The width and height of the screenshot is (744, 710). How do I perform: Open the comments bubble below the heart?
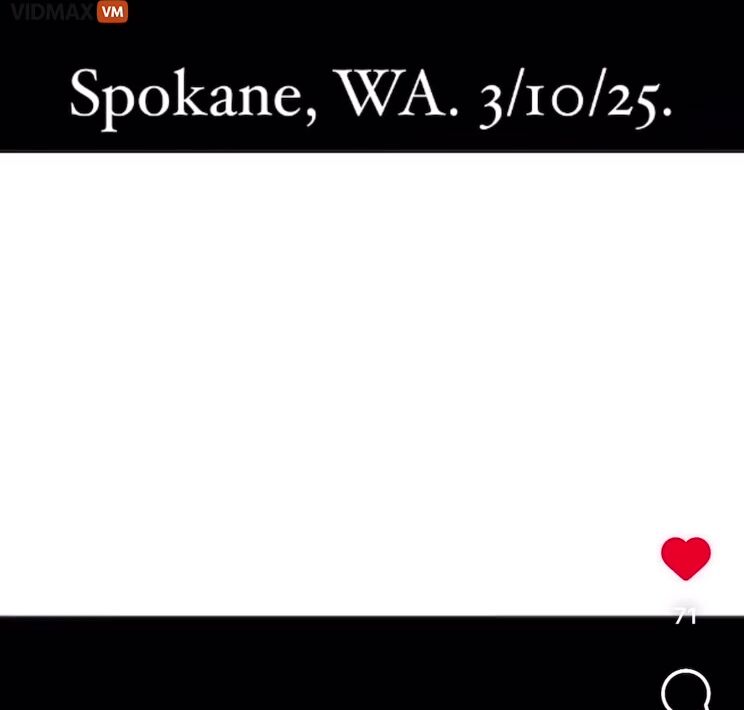pos(686,692)
